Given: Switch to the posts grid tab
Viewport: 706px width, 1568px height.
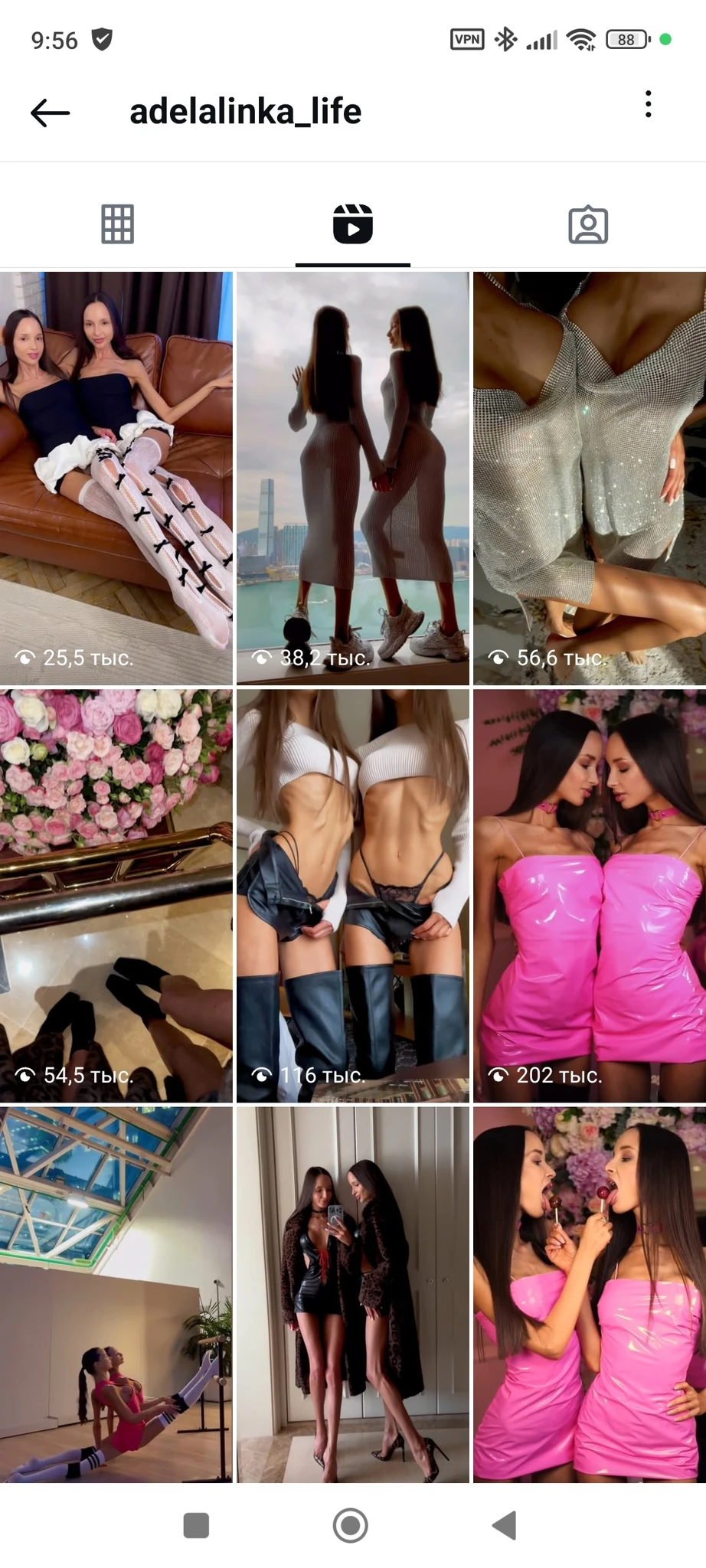Looking at the screenshot, I should point(118,224).
